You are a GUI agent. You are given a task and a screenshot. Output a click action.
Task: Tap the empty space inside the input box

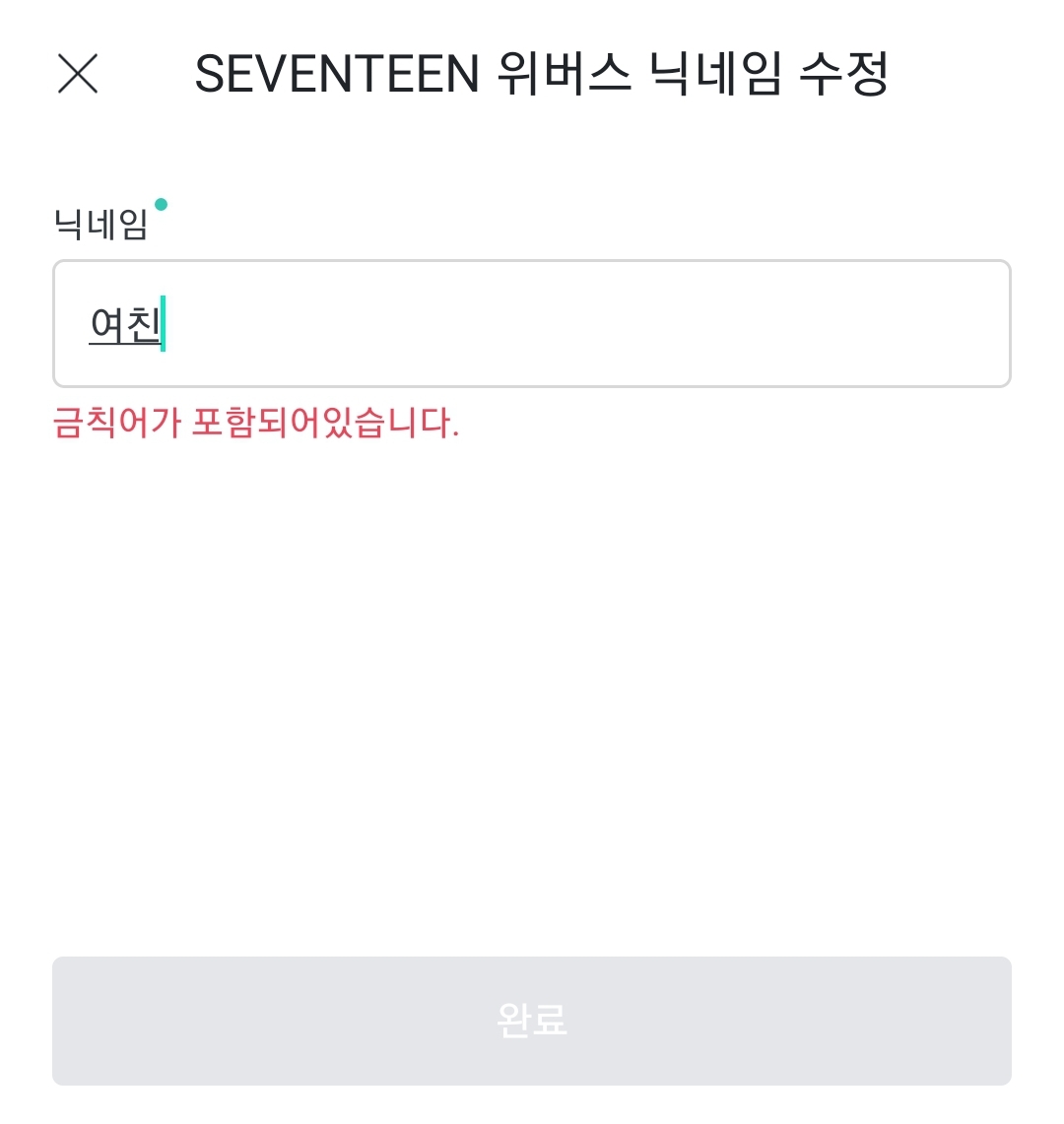(591, 323)
